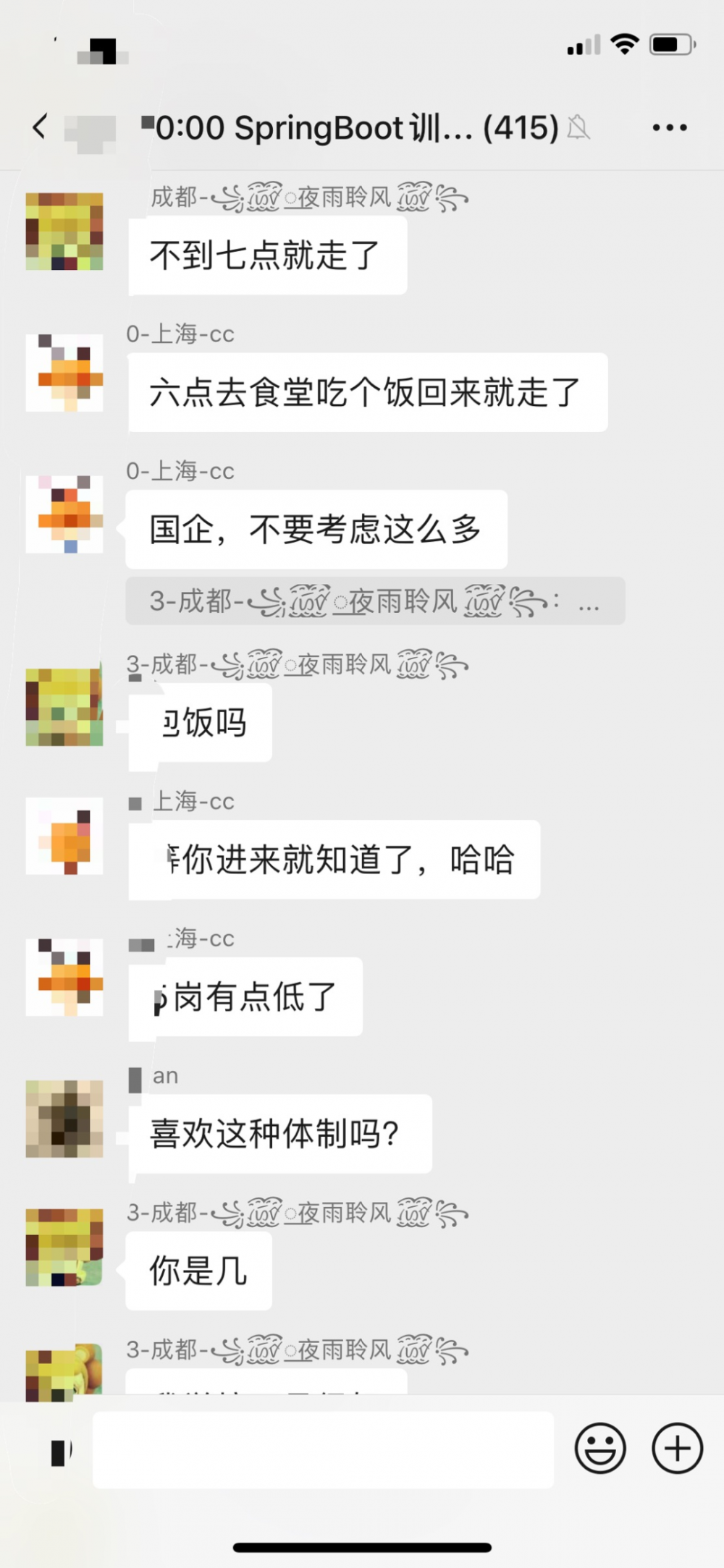Image resolution: width=724 pixels, height=1568 pixels.
Task: Tap the signal strength bars indicator
Action: pos(581,45)
